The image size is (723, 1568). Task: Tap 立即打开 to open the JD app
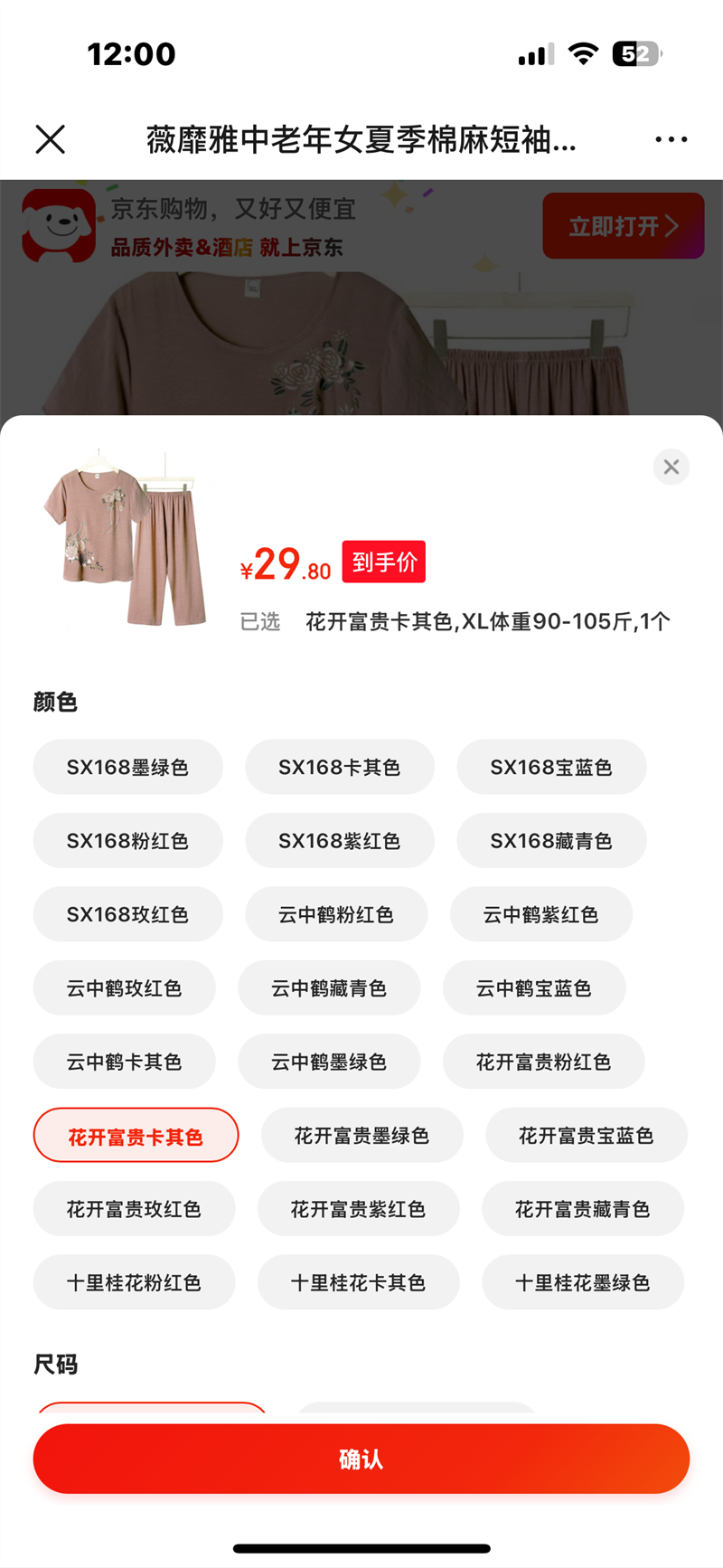[623, 226]
